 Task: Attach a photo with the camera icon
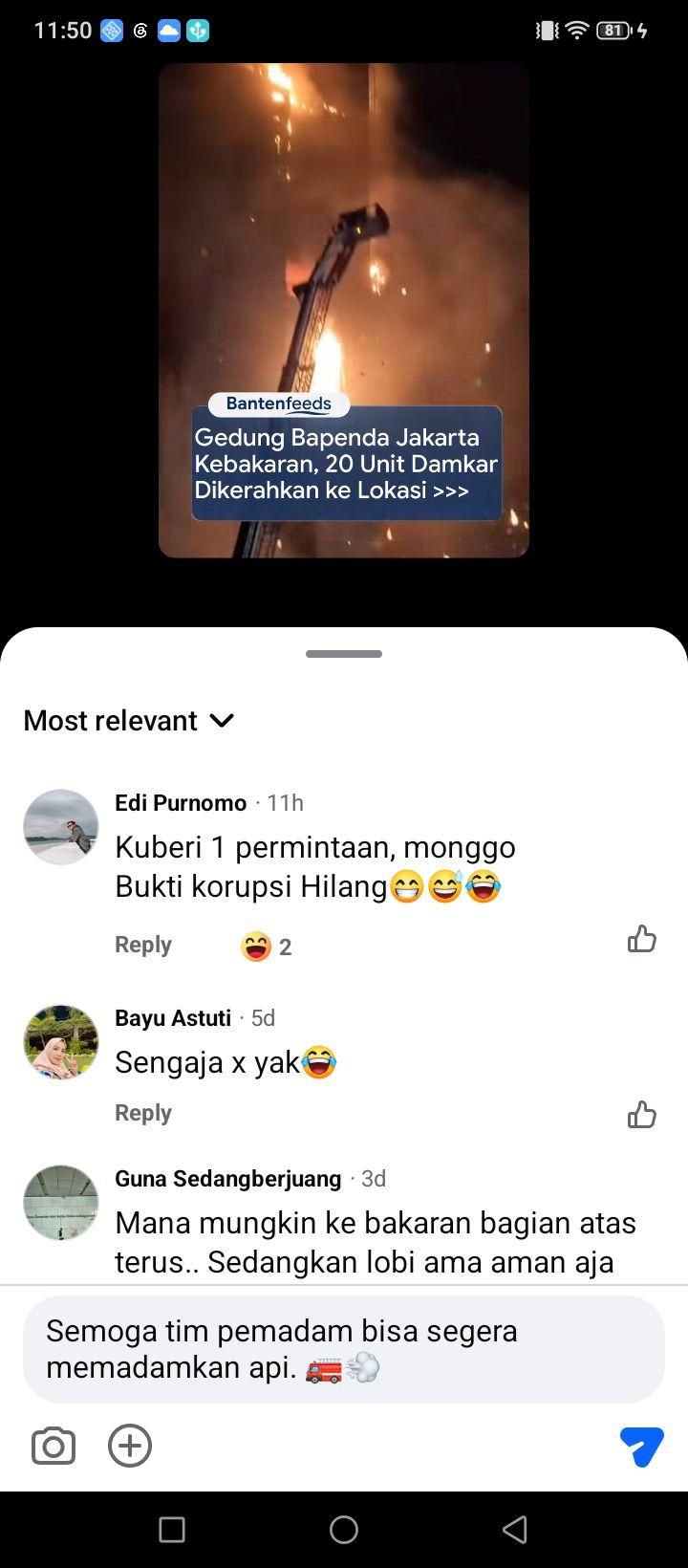(x=54, y=1446)
